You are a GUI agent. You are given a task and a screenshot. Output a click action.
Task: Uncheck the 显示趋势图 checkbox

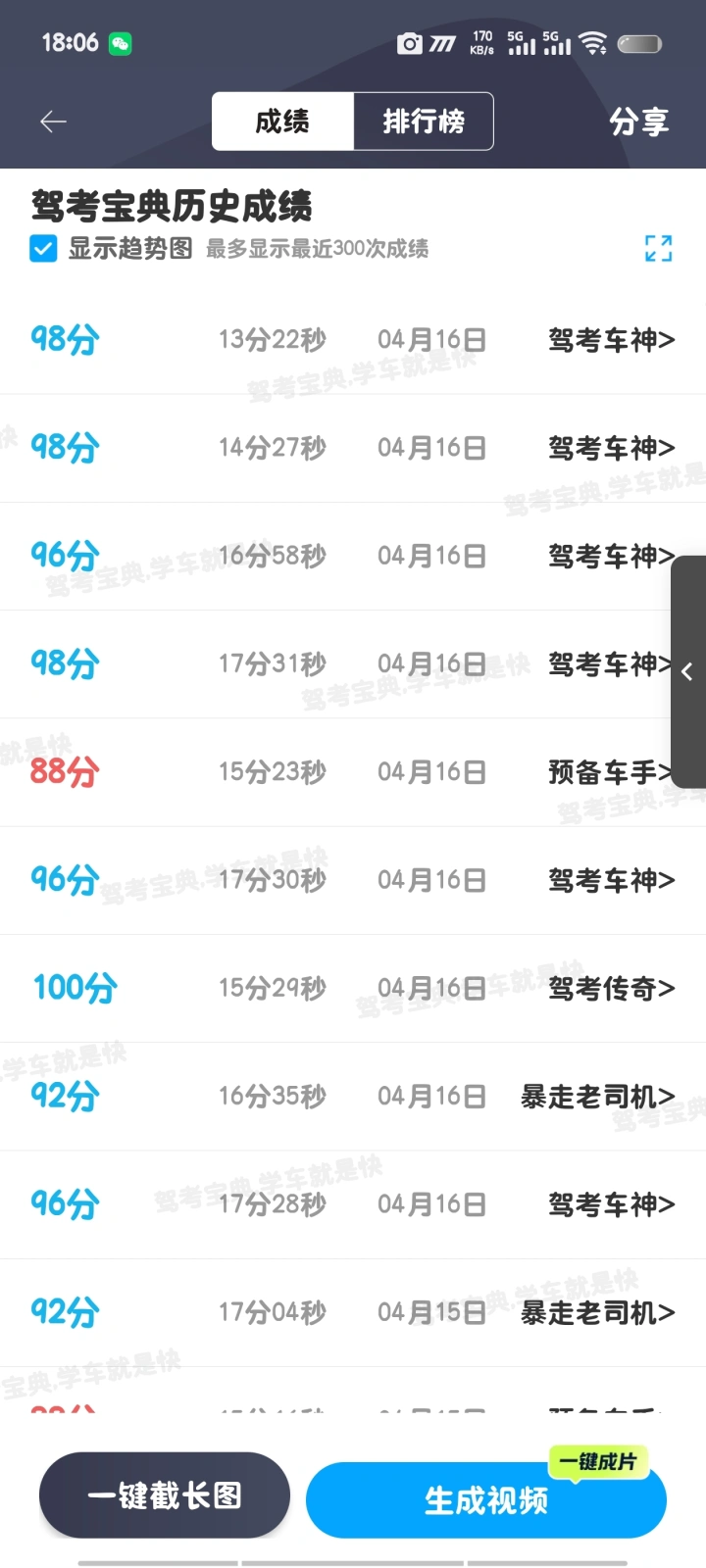43,248
